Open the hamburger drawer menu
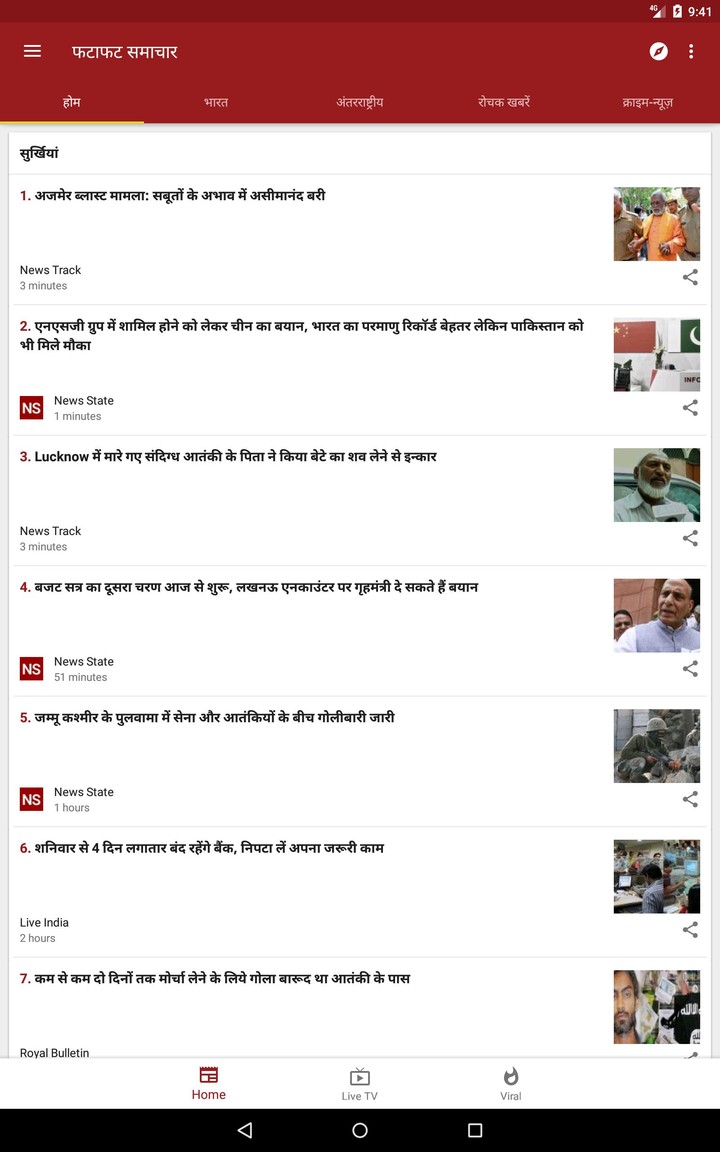Screen dimensions: 720x1152 tap(32, 51)
